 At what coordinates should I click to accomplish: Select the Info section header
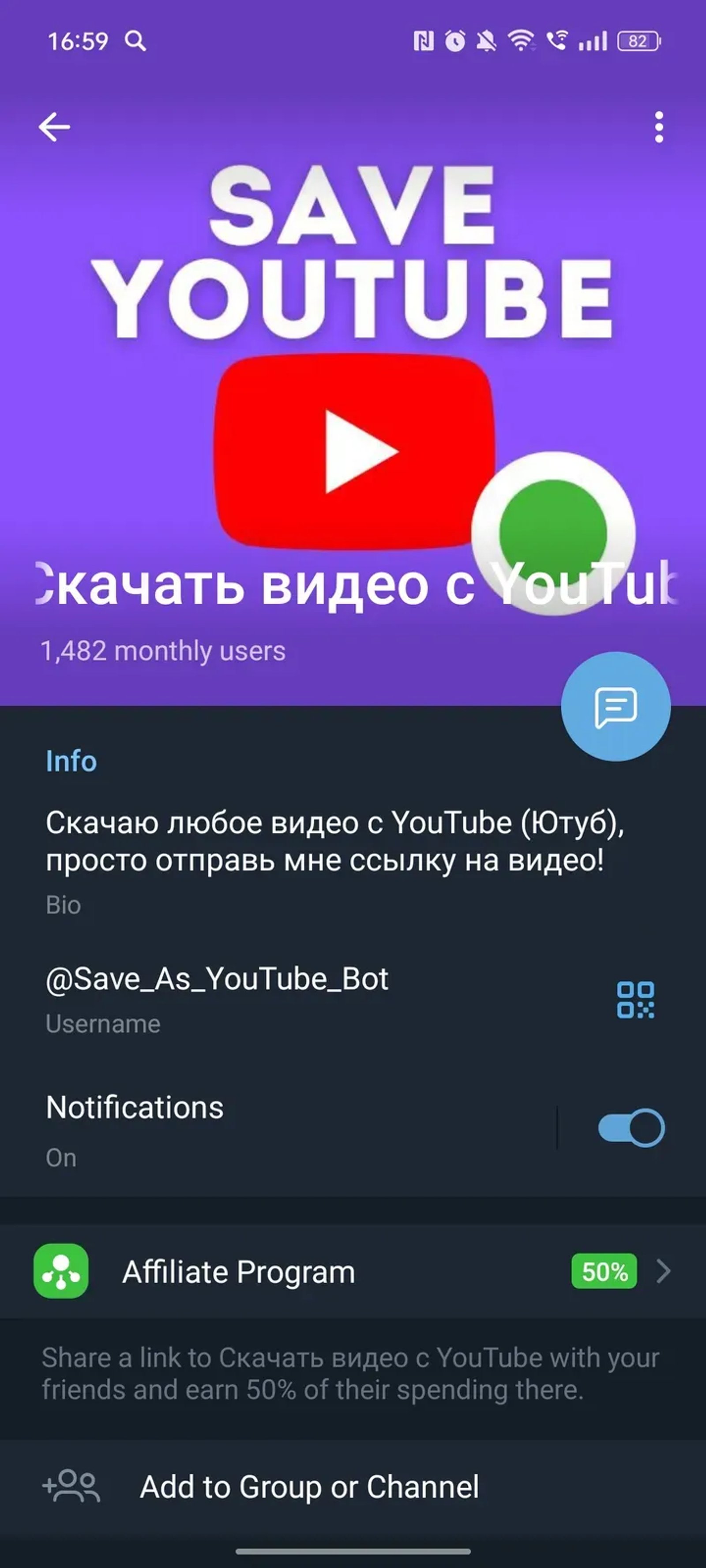[x=70, y=761]
